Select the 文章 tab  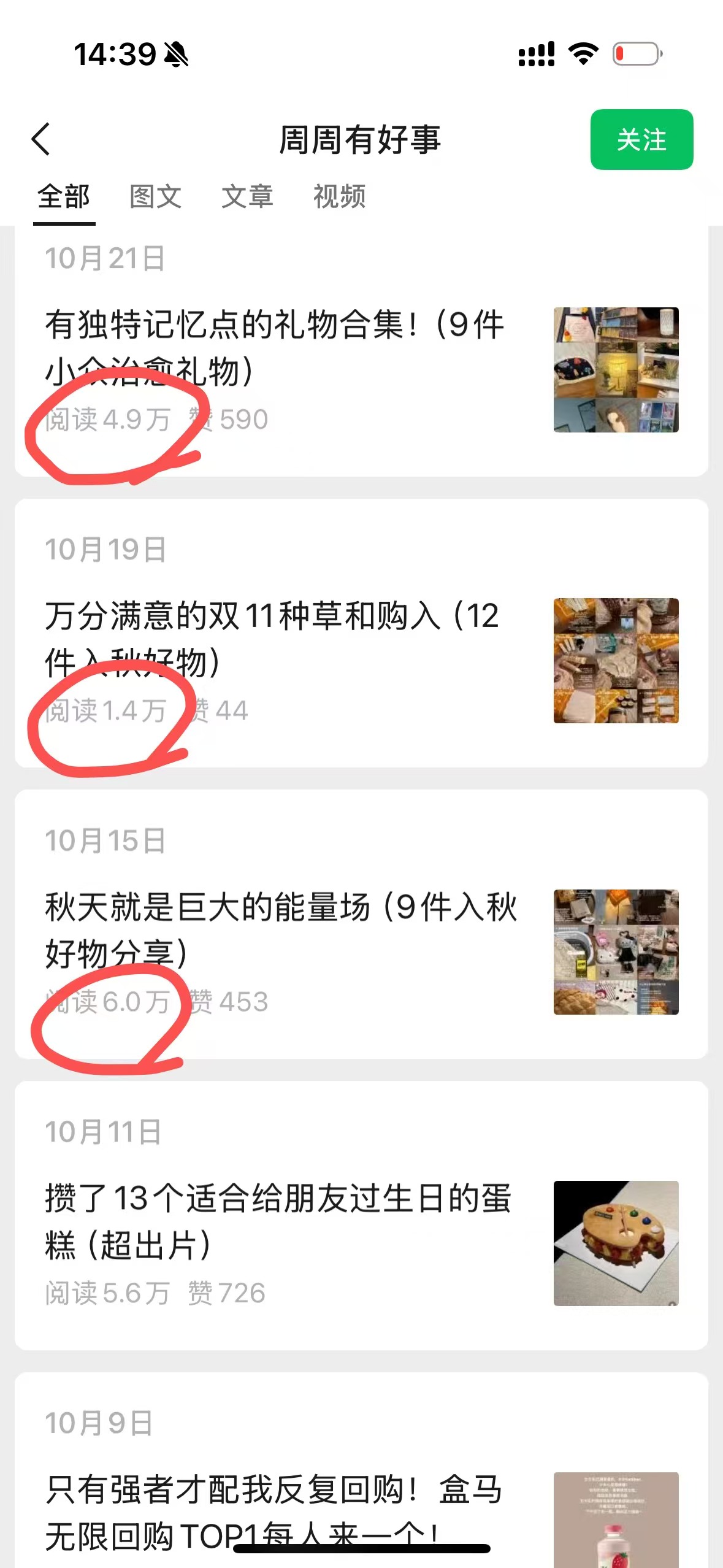click(x=248, y=196)
